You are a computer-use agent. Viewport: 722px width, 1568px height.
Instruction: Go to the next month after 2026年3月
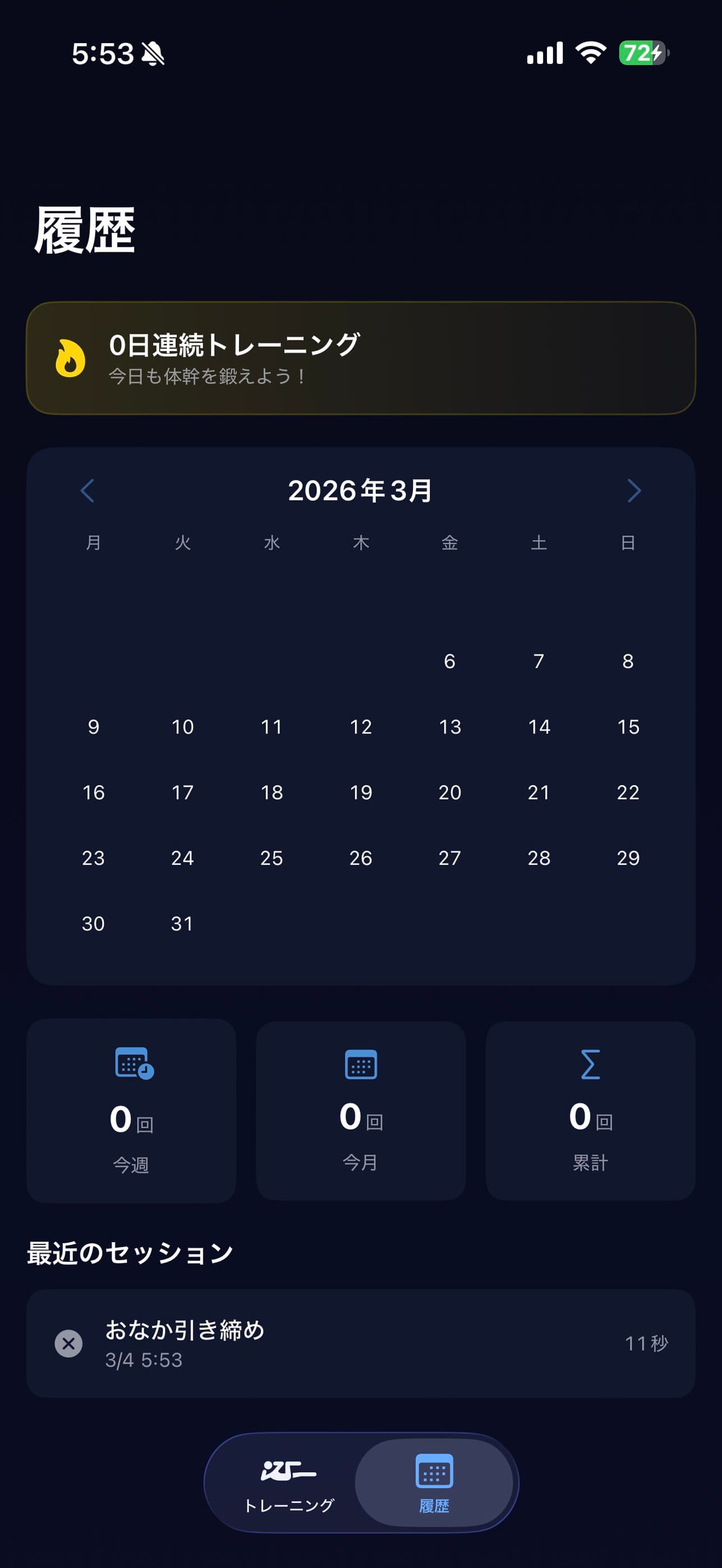(x=634, y=491)
